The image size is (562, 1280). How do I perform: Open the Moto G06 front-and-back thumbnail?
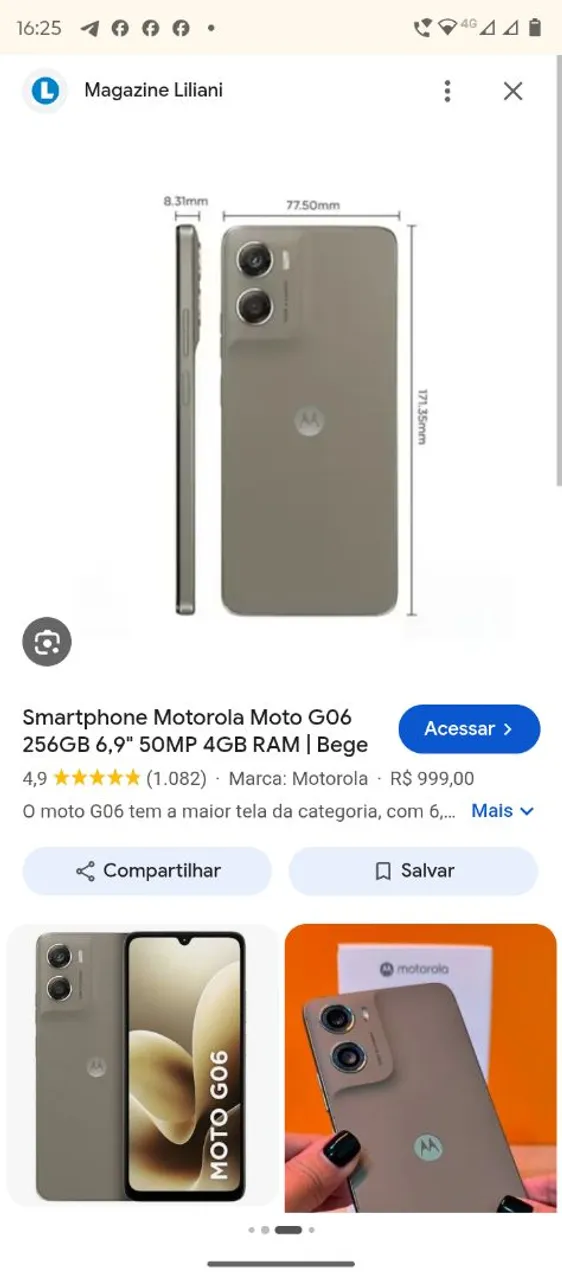142,1066
